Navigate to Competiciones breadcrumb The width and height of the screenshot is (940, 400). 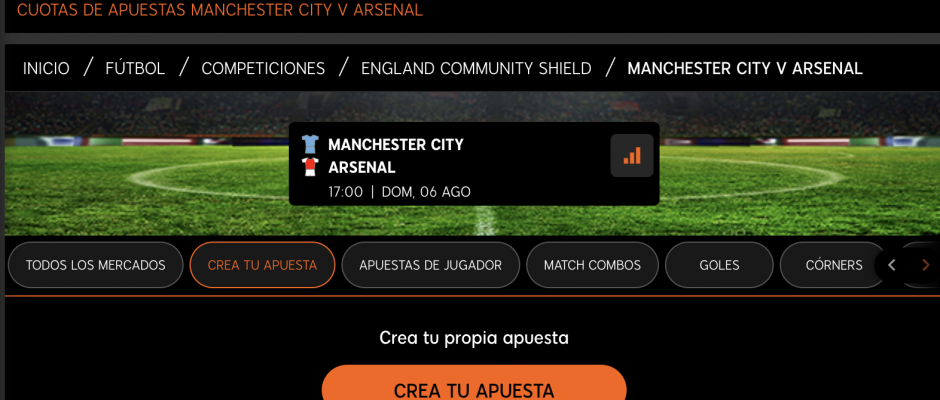click(x=263, y=68)
